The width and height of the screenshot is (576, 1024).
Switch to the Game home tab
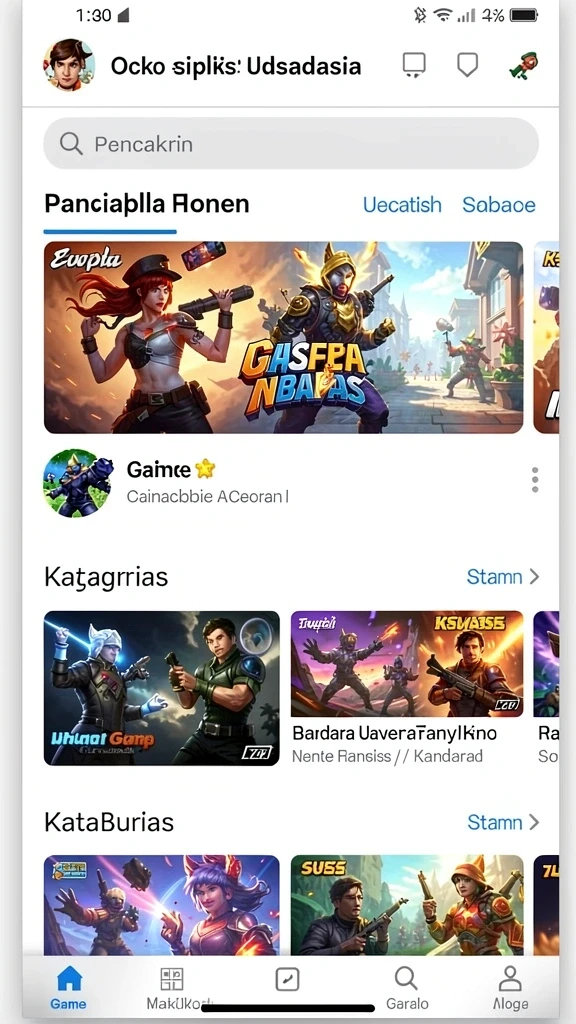(x=69, y=987)
